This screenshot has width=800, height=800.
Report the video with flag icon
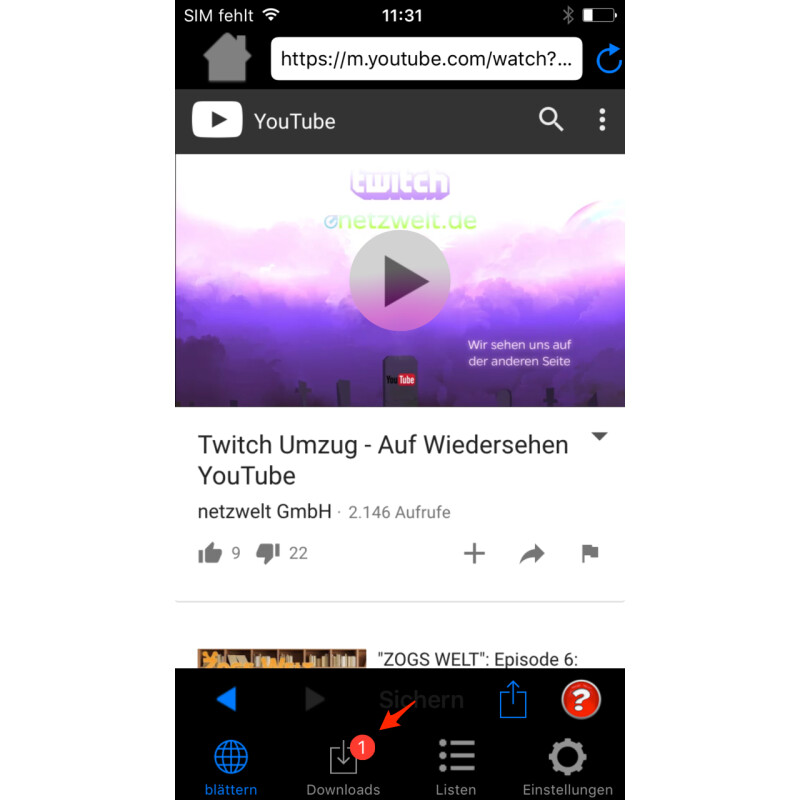(590, 553)
